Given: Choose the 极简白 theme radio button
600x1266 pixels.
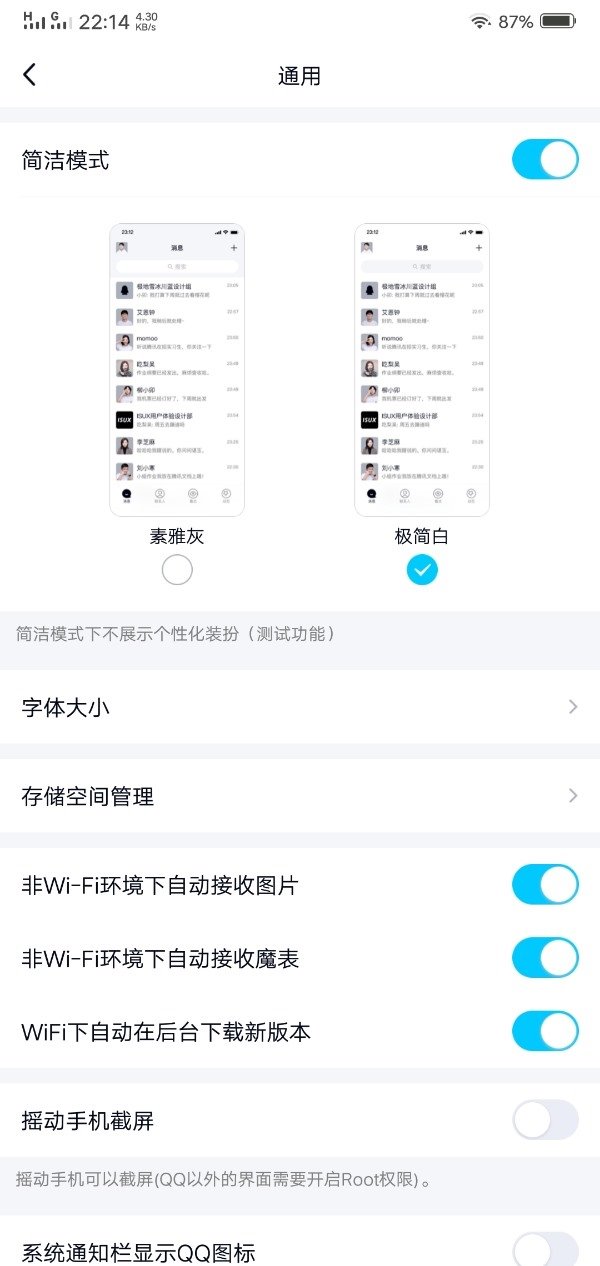Looking at the screenshot, I should pyautogui.click(x=422, y=570).
